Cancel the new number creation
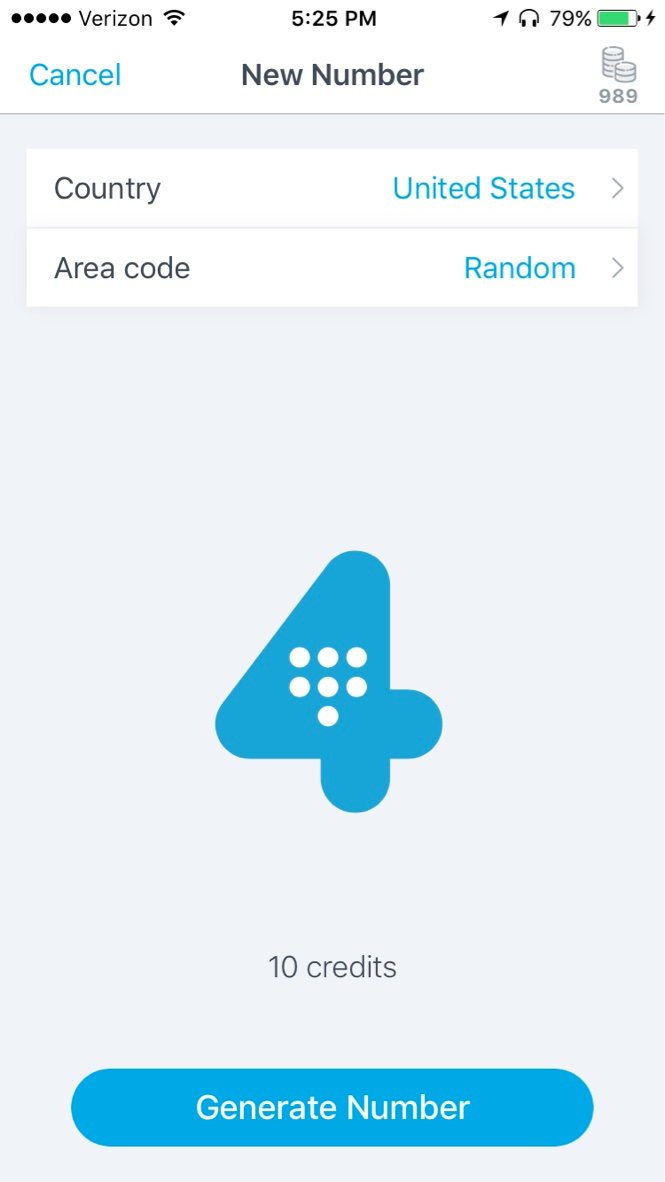The image size is (665, 1182). point(75,75)
